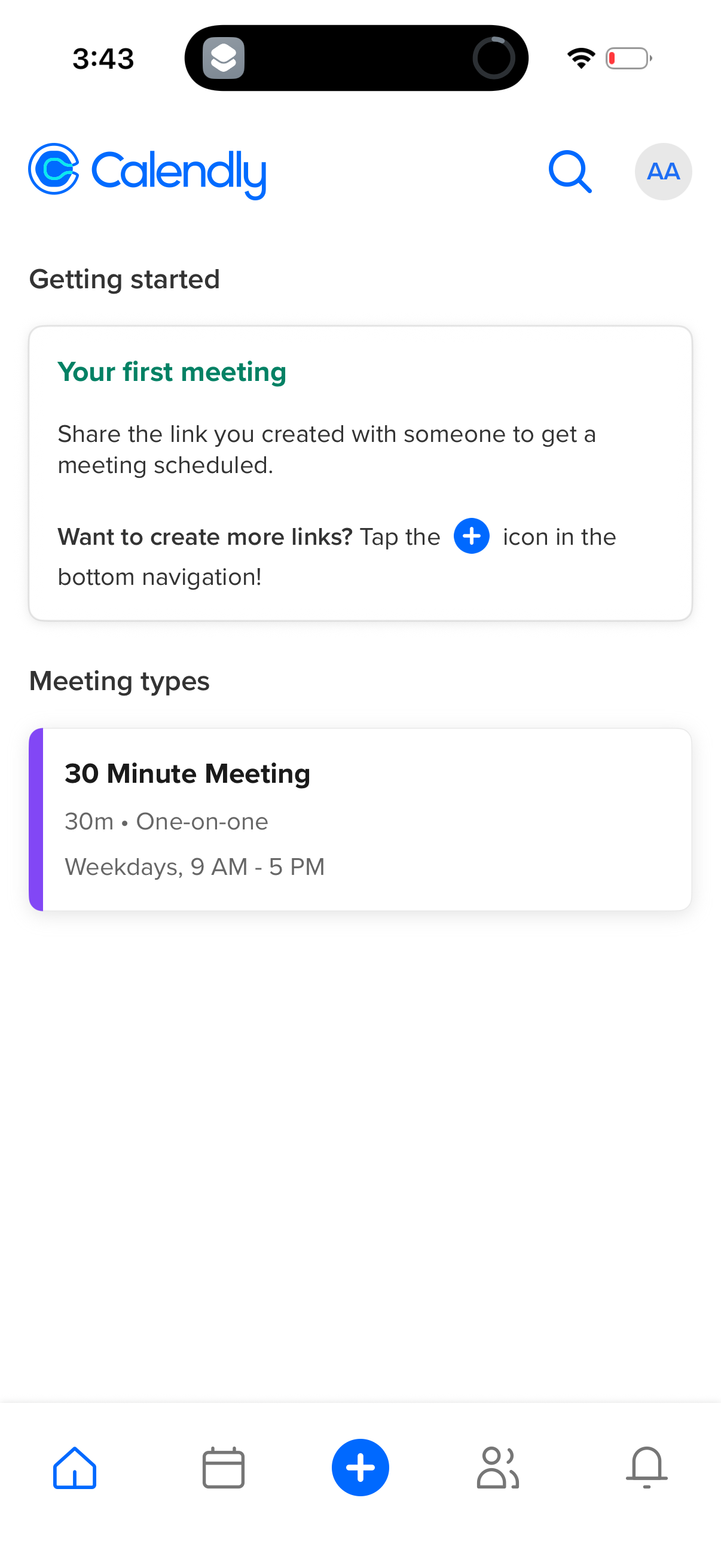The width and height of the screenshot is (721, 1568).
Task: Tap the Meeting types heading
Action: [119, 681]
